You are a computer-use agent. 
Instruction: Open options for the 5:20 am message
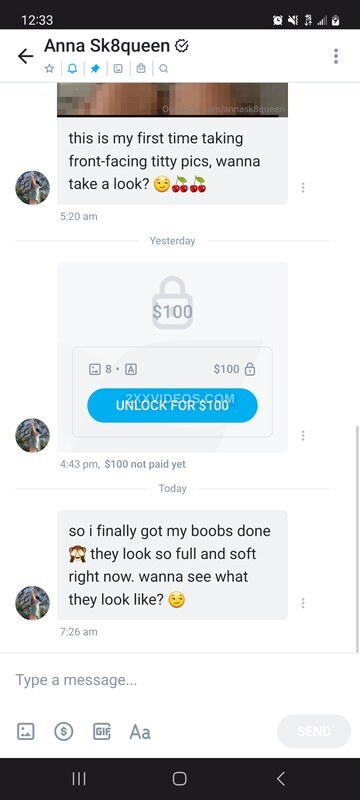[x=303, y=188]
